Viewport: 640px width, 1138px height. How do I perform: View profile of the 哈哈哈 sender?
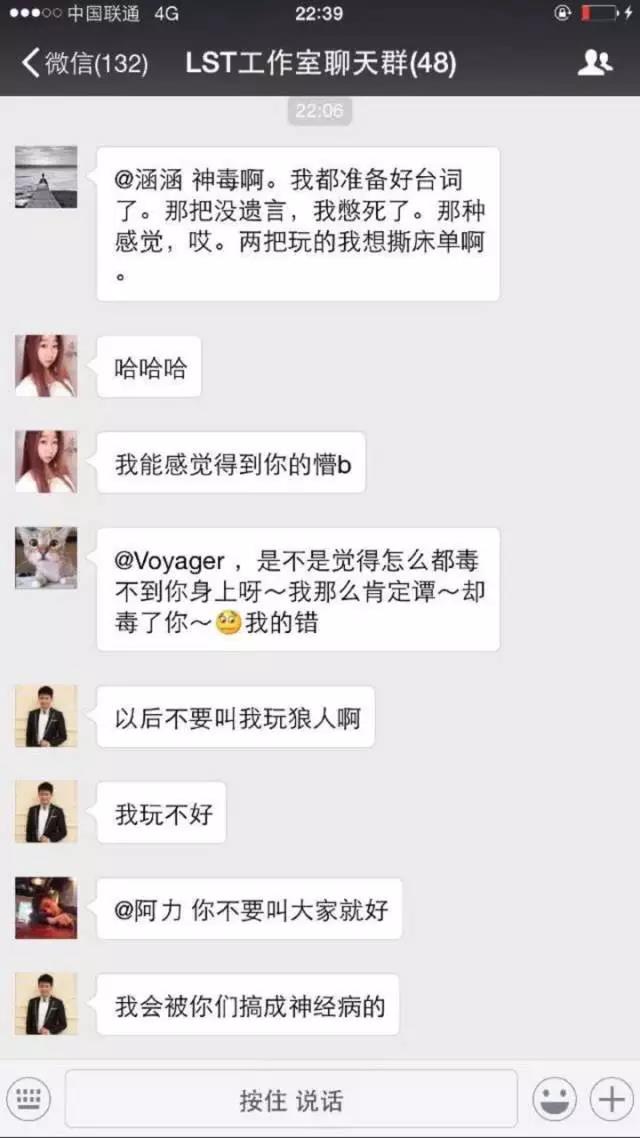[46, 365]
